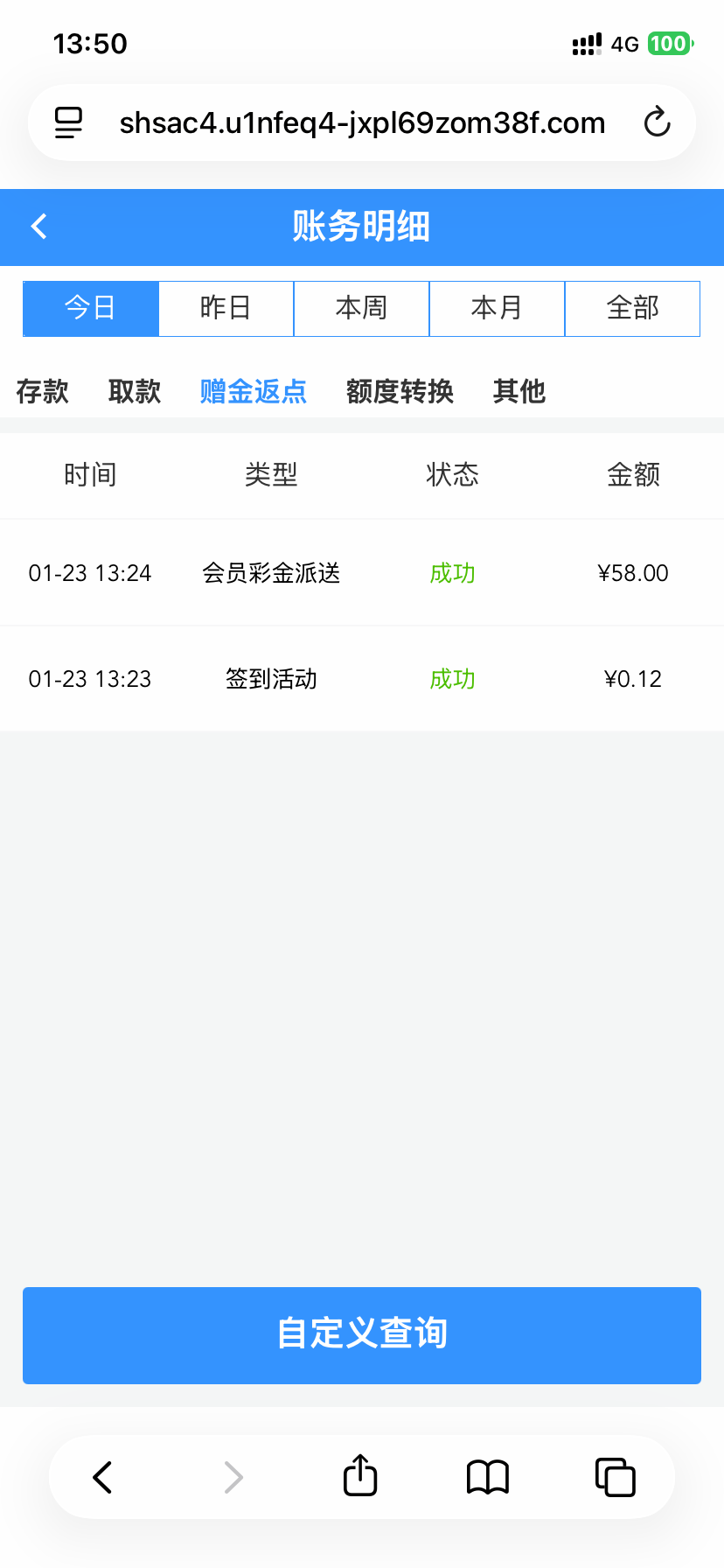Open the 额度转换 category
The image size is (724, 1568).
[x=400, y=391]
